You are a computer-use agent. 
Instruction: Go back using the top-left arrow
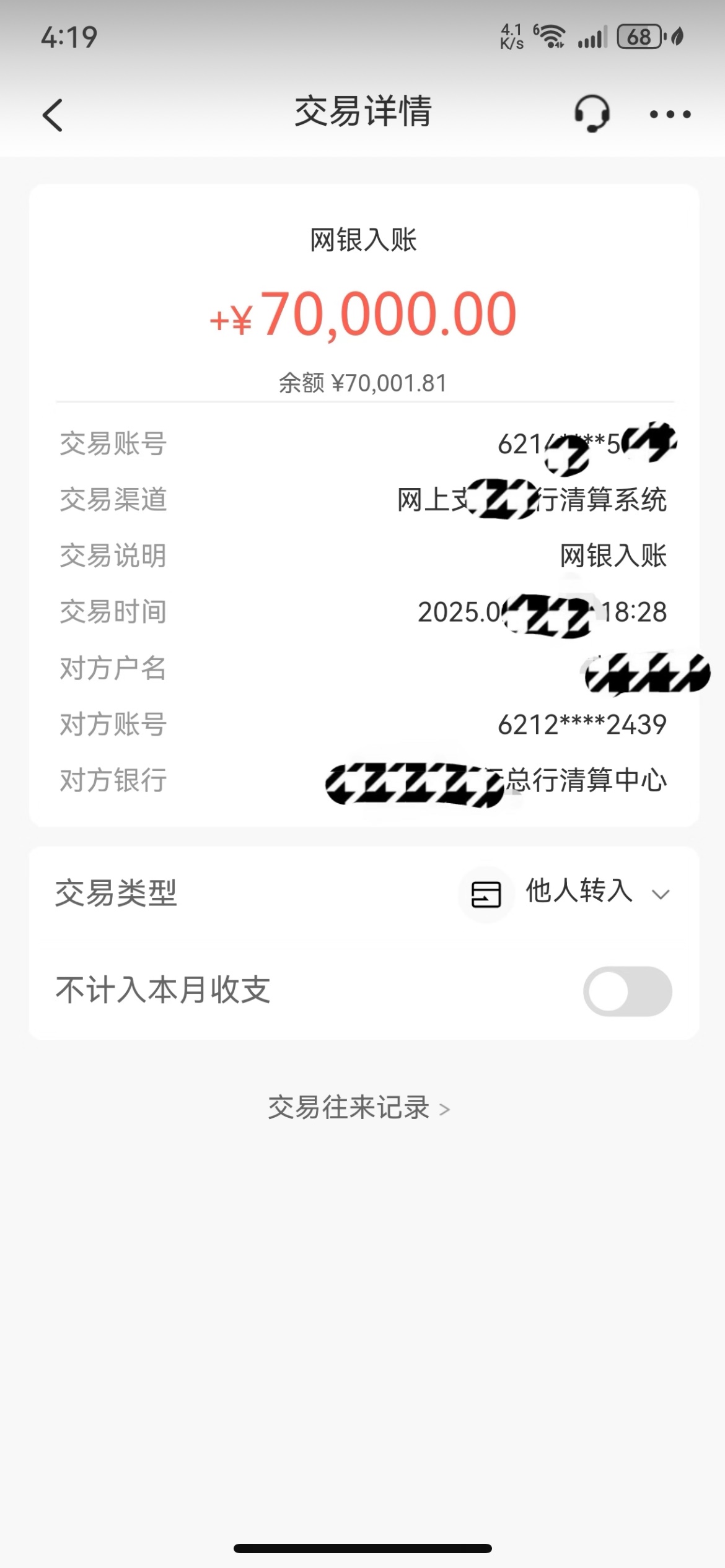pyautogui.click(x=53, y=115)
